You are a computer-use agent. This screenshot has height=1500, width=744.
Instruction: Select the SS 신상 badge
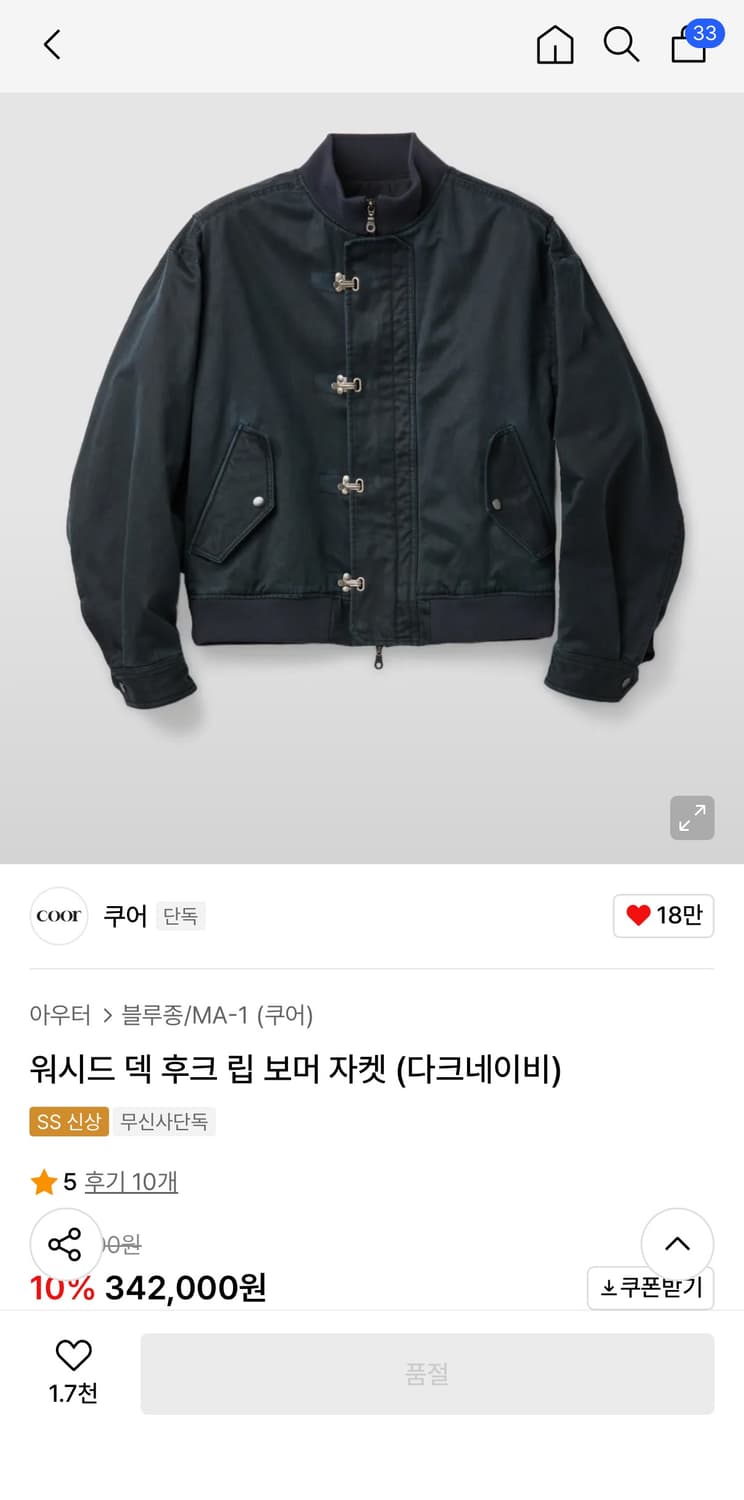[x=68, y=1121]
